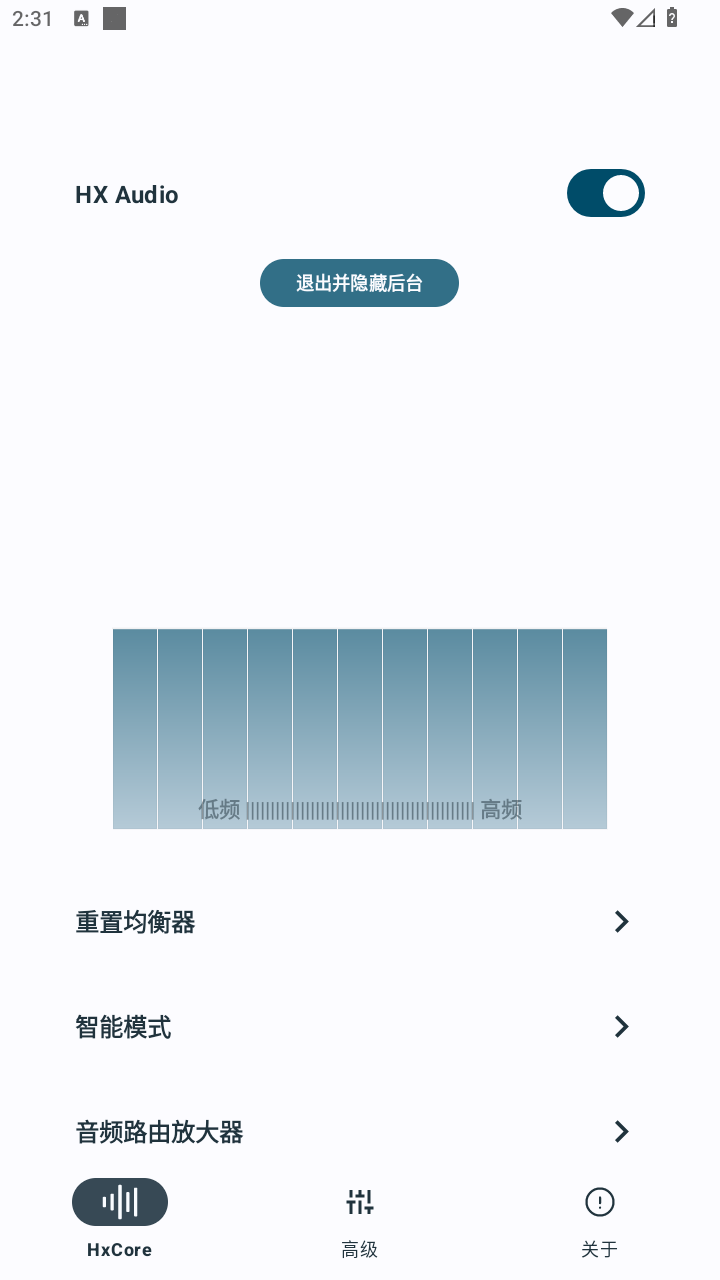Tap the 2:31 clock in the status bar
Viewport: 720px width, 1280px height.
(x=31, y=17)
